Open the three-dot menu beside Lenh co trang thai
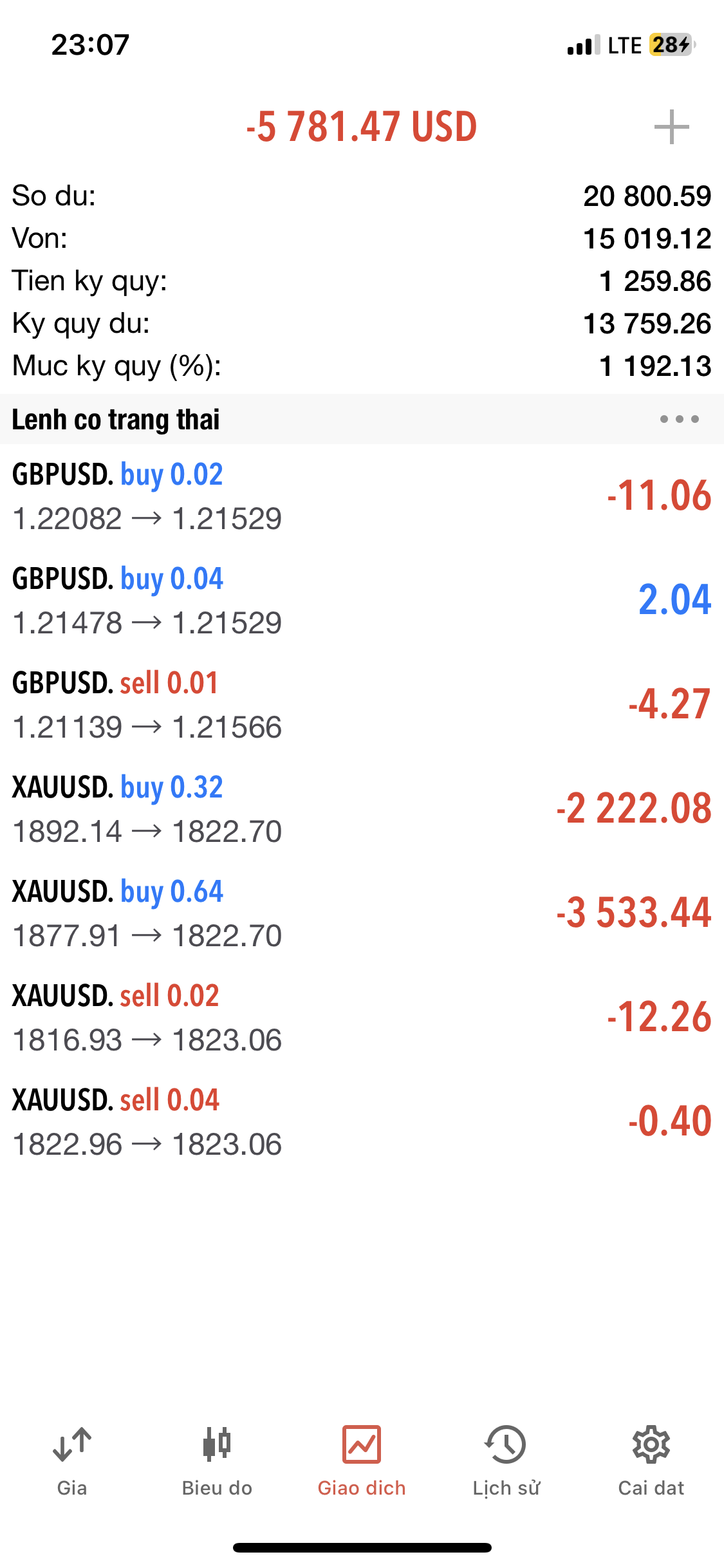724x1568 pixels. [x=679, y=420]
